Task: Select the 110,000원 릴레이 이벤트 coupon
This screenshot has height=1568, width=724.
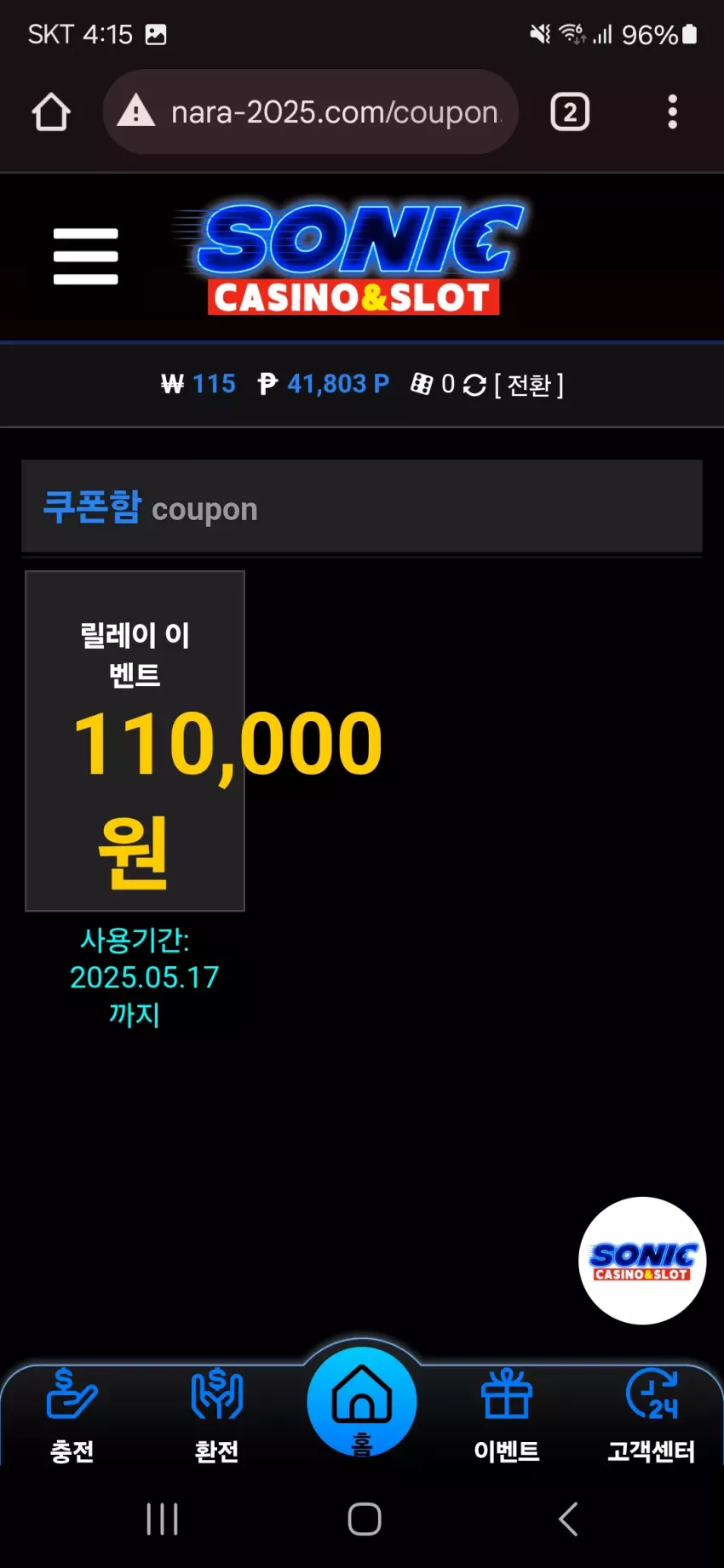Action: 135,741
